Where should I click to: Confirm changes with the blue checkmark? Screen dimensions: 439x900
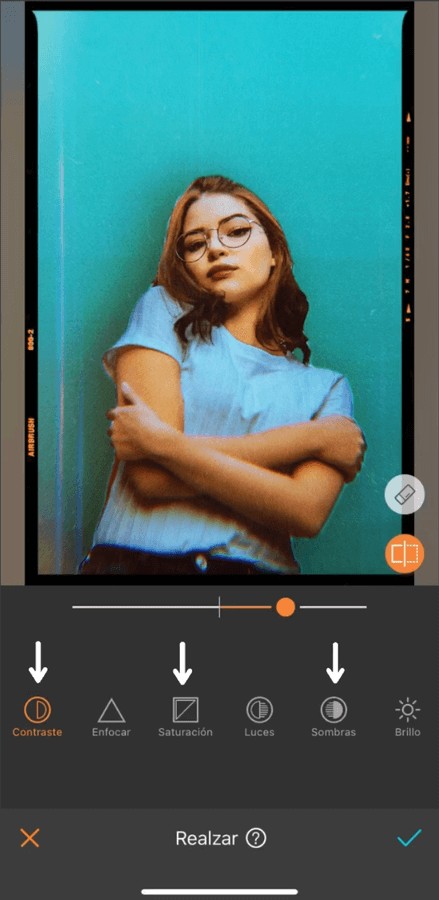coord(409,838)
